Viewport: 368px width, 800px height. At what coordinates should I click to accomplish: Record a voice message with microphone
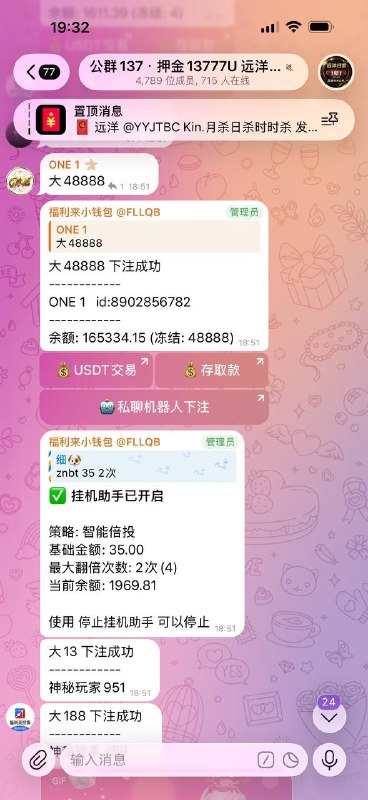tap(329, 760)
